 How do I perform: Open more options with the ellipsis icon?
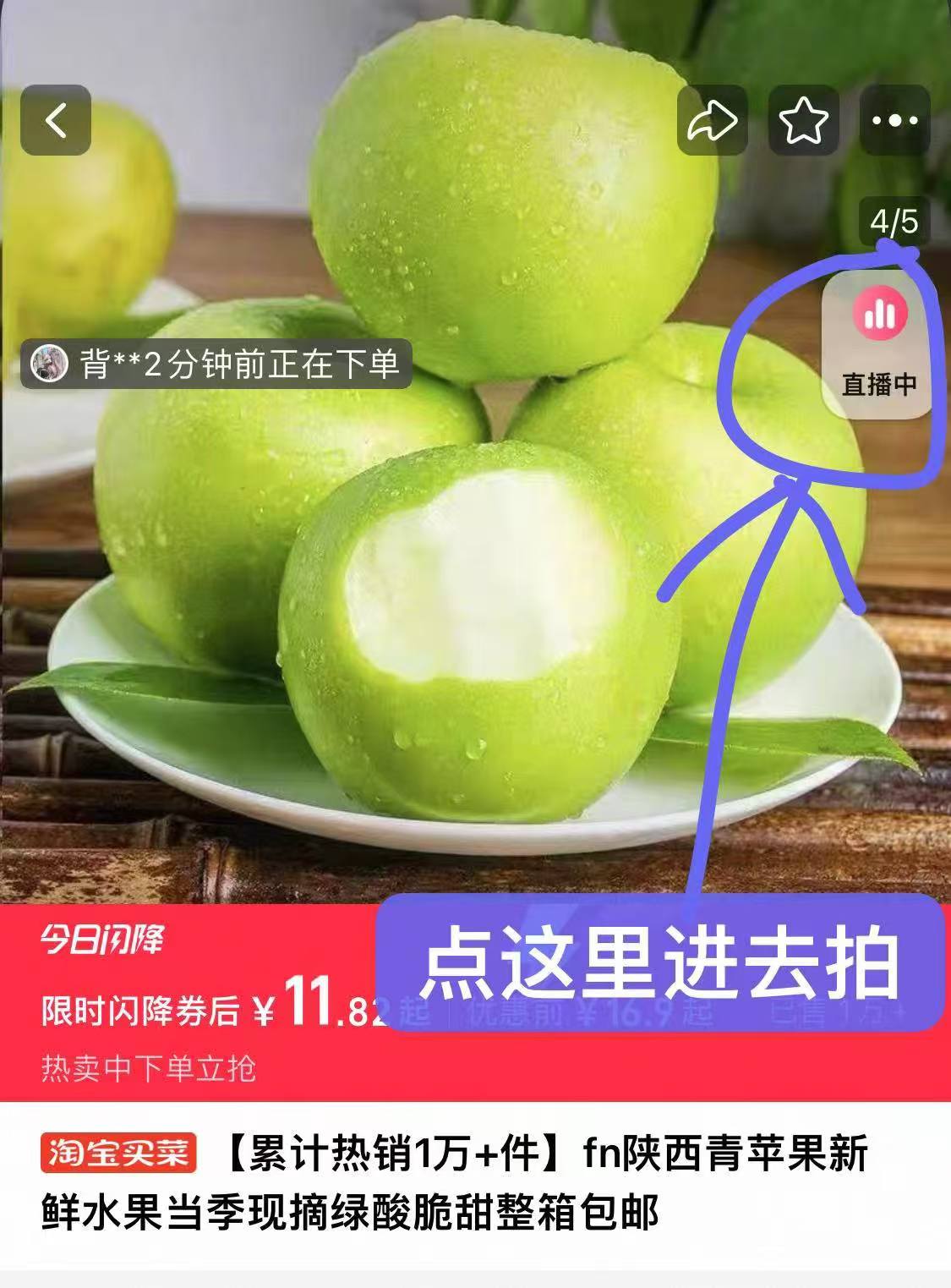[893, 120]
